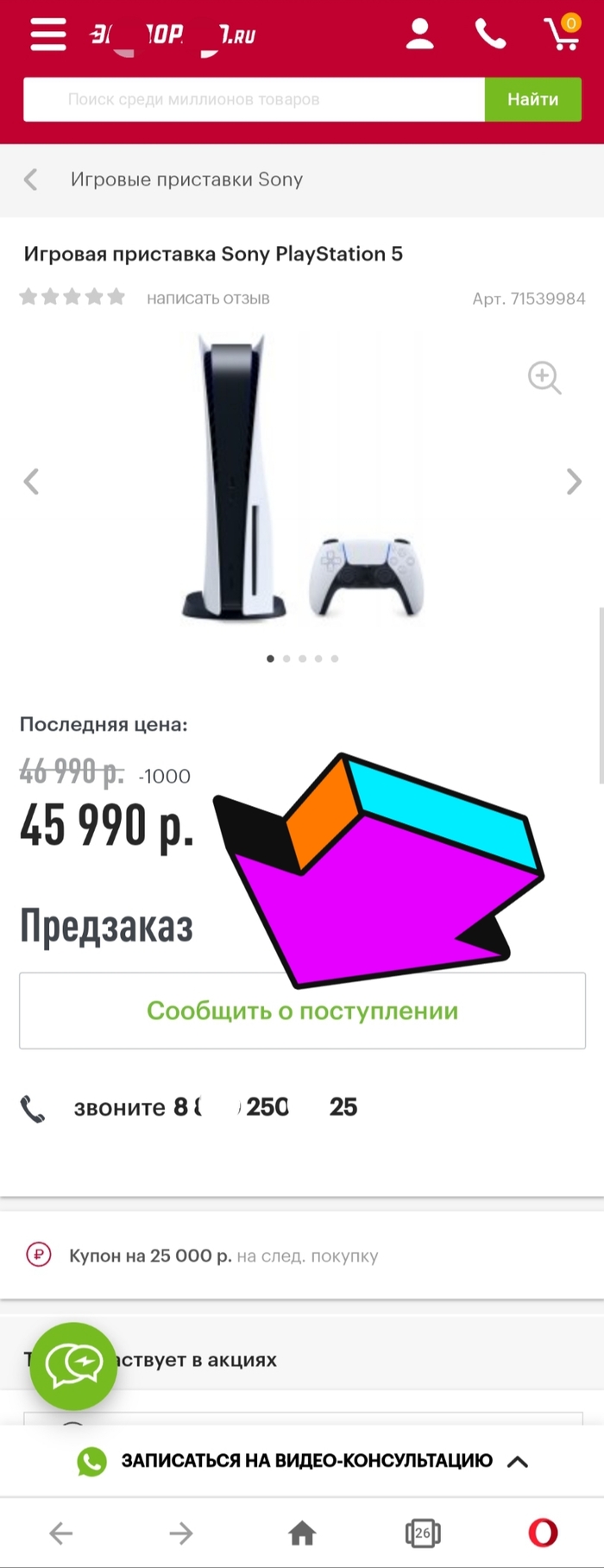Image resolution: width=604 pixels, height=1568 pixels.
Task: Open the Opera menu
Action: coord(543,1533)
